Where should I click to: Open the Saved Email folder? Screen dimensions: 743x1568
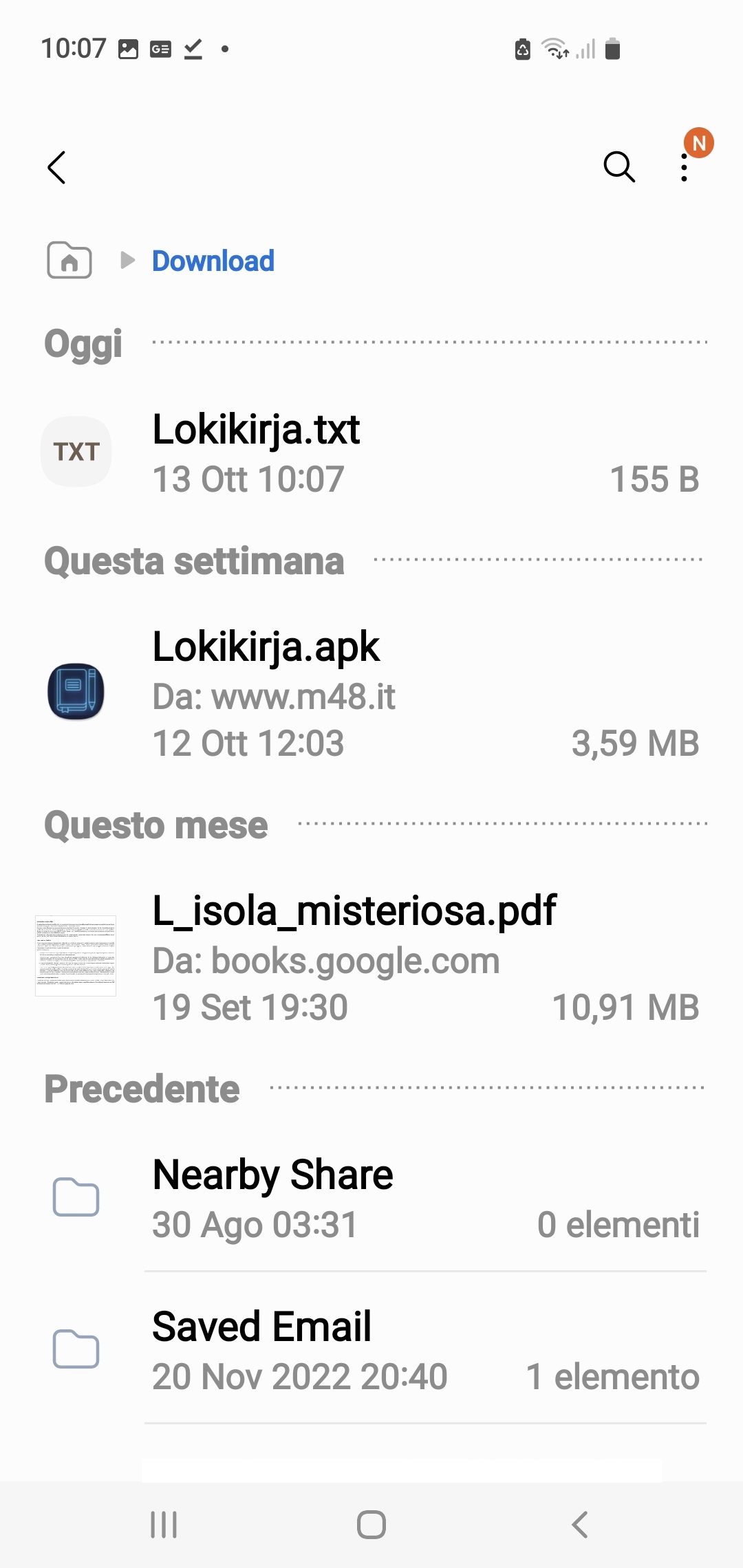pos(371,1350)
